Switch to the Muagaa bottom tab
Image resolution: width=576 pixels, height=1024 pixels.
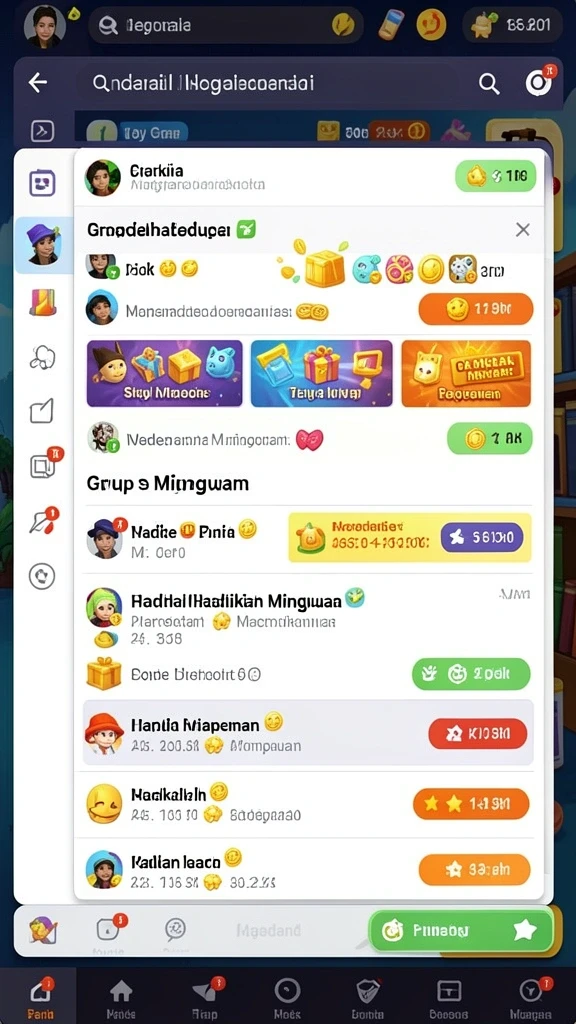click(530, 998)
